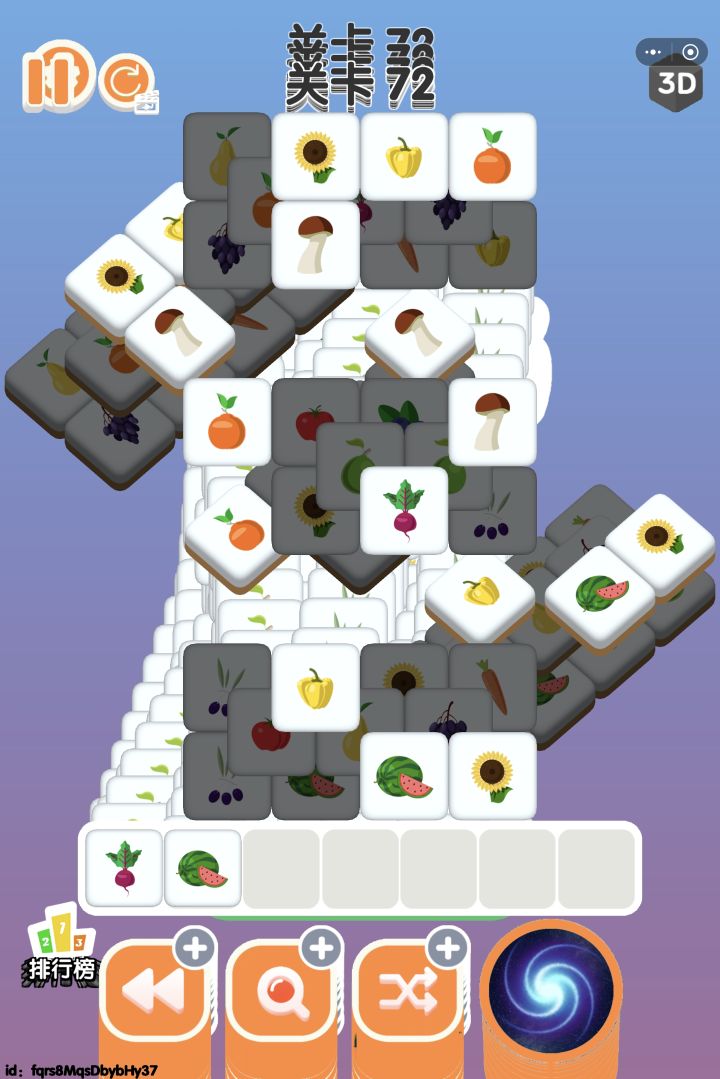Use the shuffle tiles booster
This screenshot has height=1079, width=720.
411,995
